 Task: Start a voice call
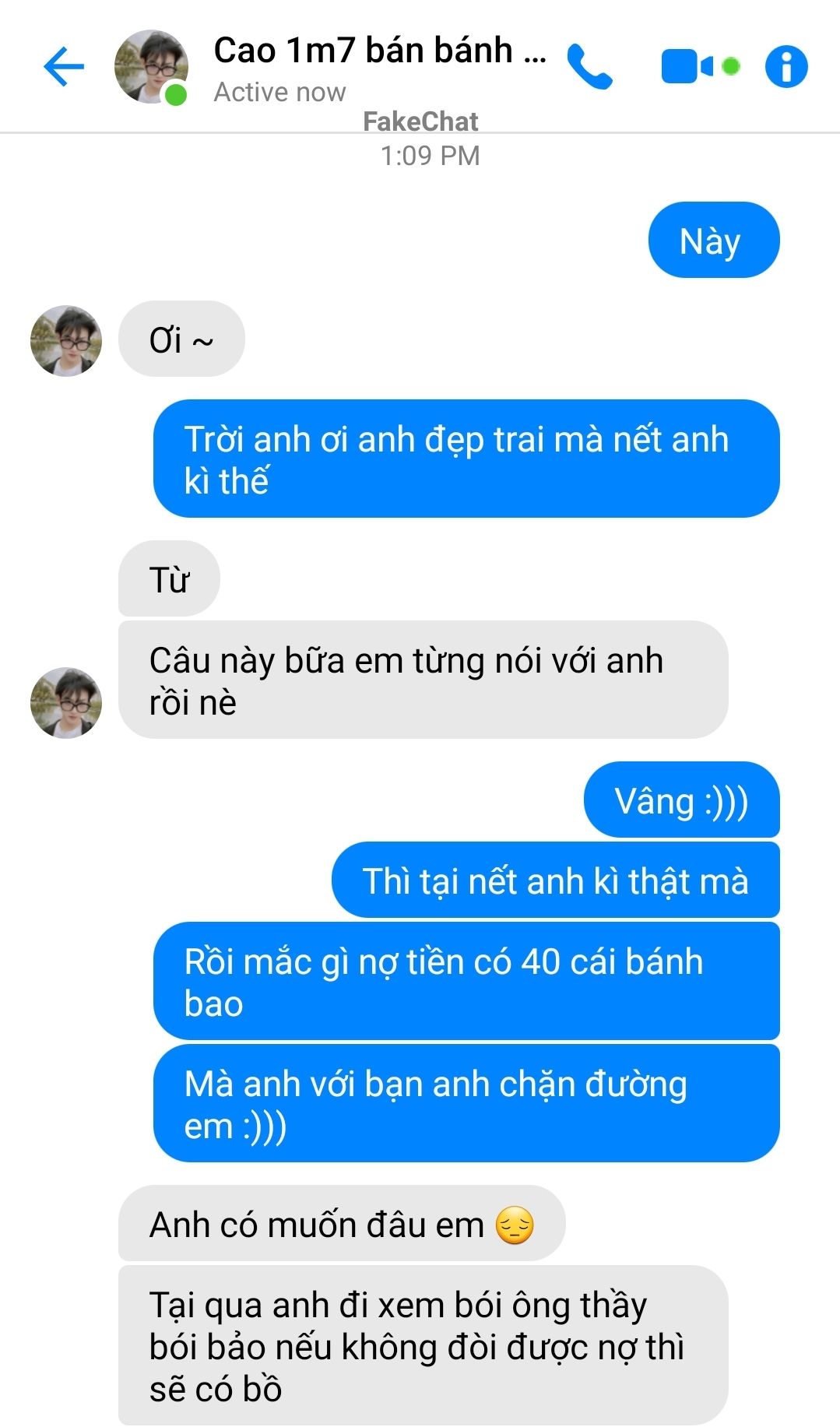[x=590, y=66]
